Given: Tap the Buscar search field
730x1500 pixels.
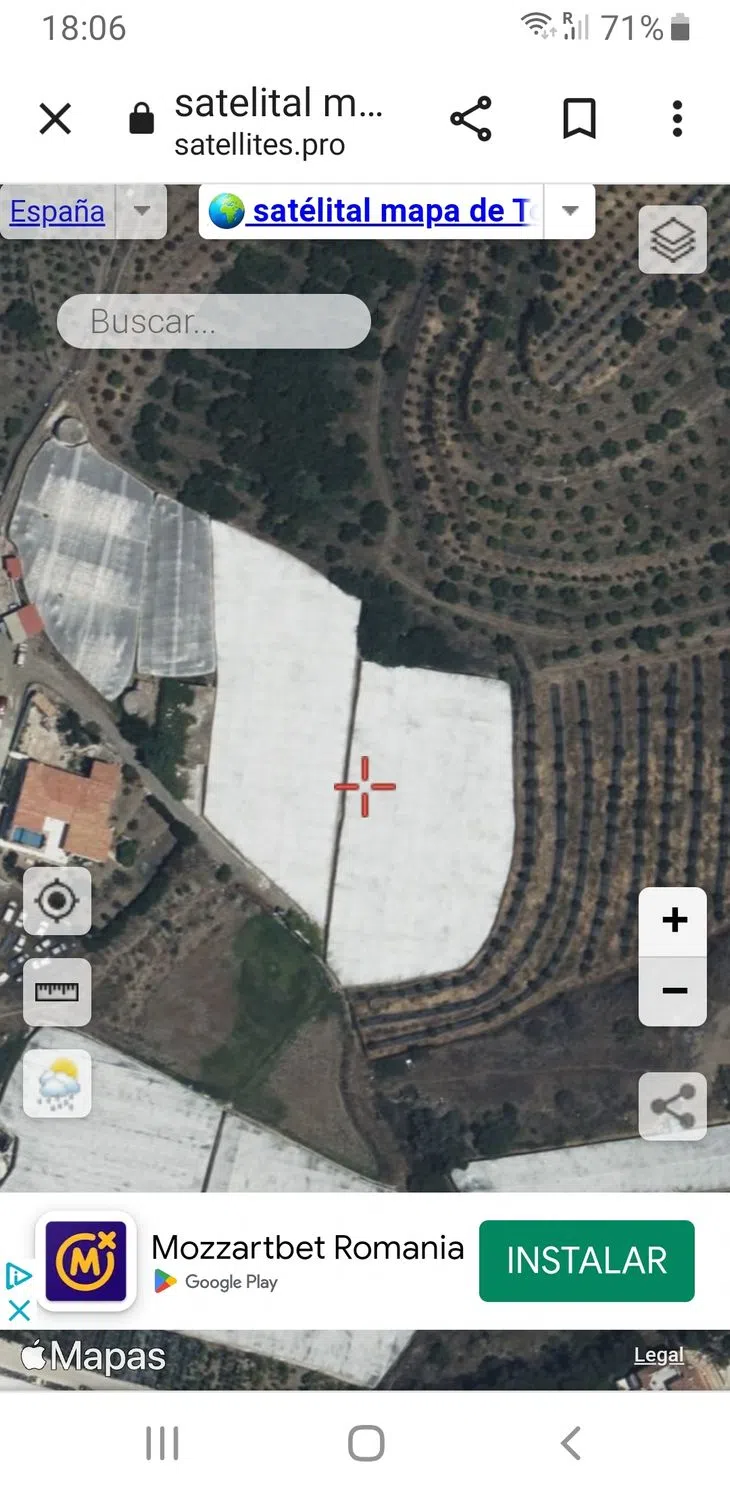Looking at the screenshot, I should pyautogui.click(x=214, y=321).
